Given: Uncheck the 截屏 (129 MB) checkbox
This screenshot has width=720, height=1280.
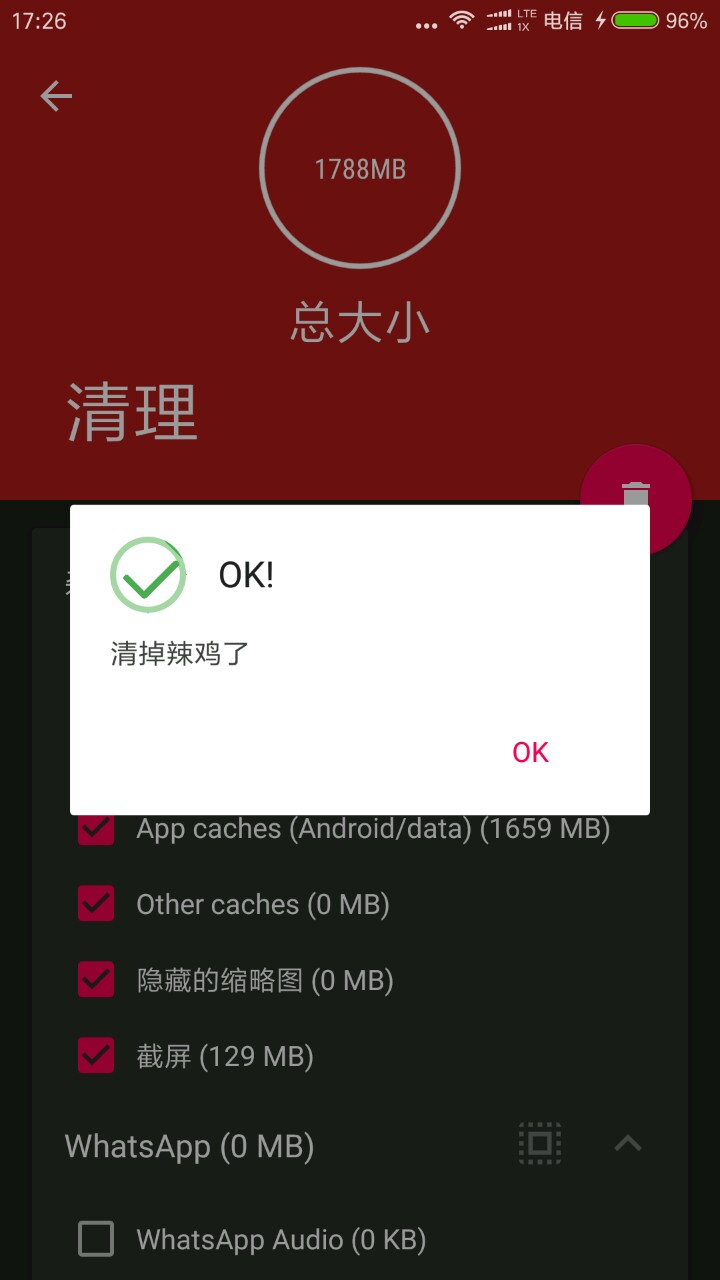Looking at the screenshot, I should (x=96, y=1056).
